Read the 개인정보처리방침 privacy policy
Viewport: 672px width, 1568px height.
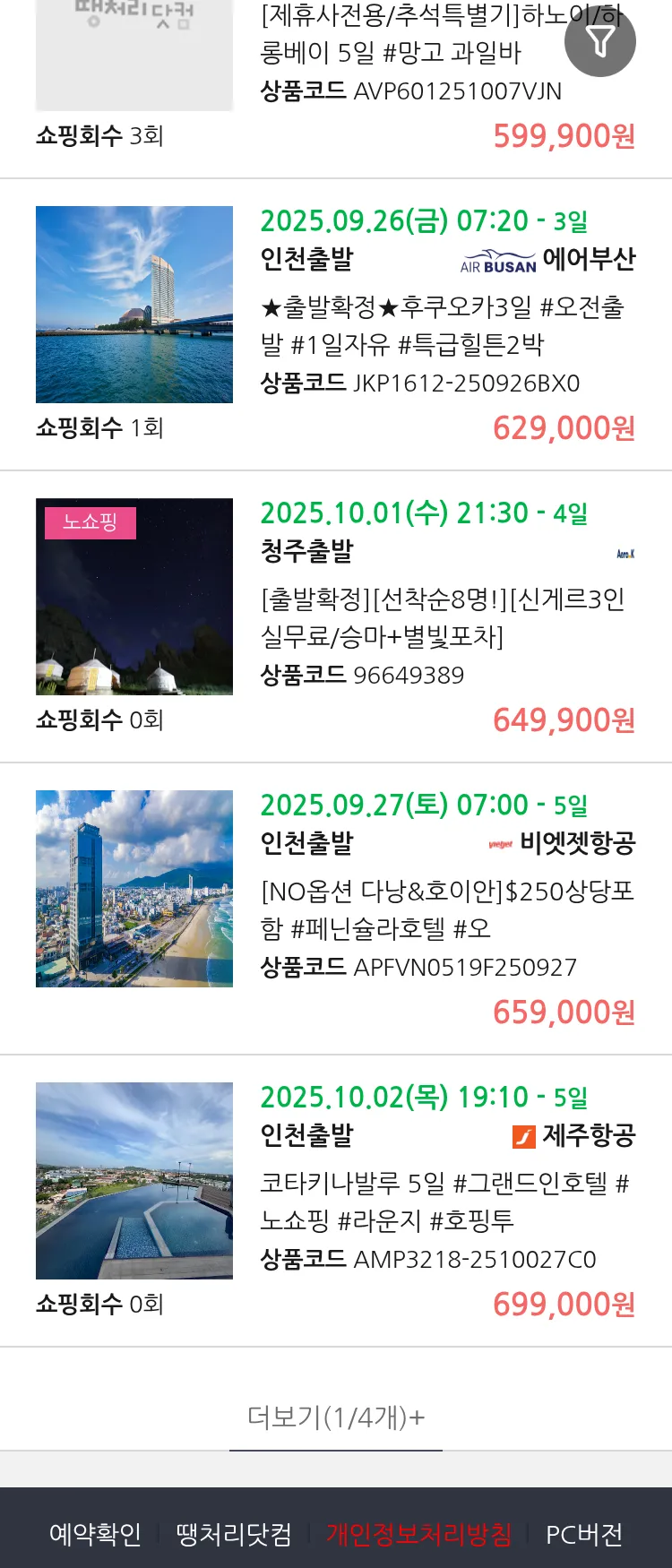tap(418, 1534)
